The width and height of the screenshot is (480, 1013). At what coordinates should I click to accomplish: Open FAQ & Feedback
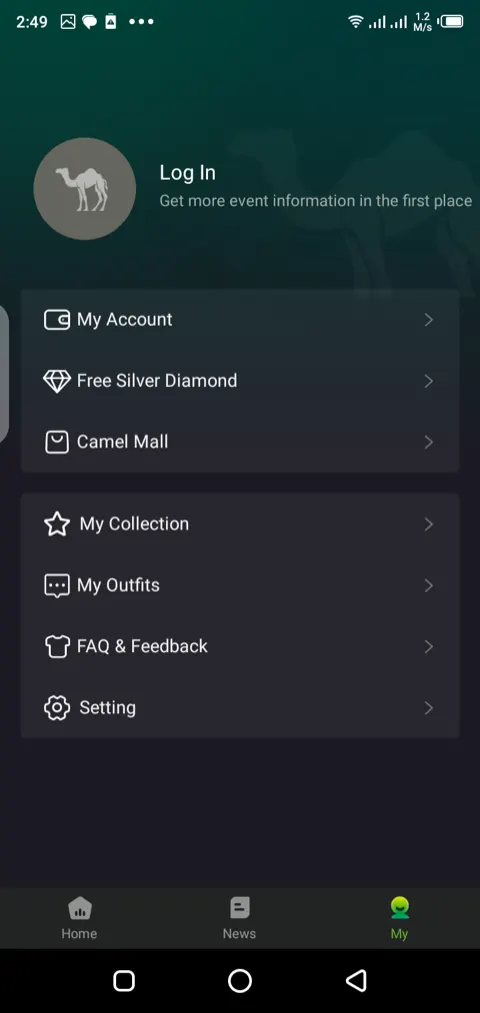(x=240, y=647)
